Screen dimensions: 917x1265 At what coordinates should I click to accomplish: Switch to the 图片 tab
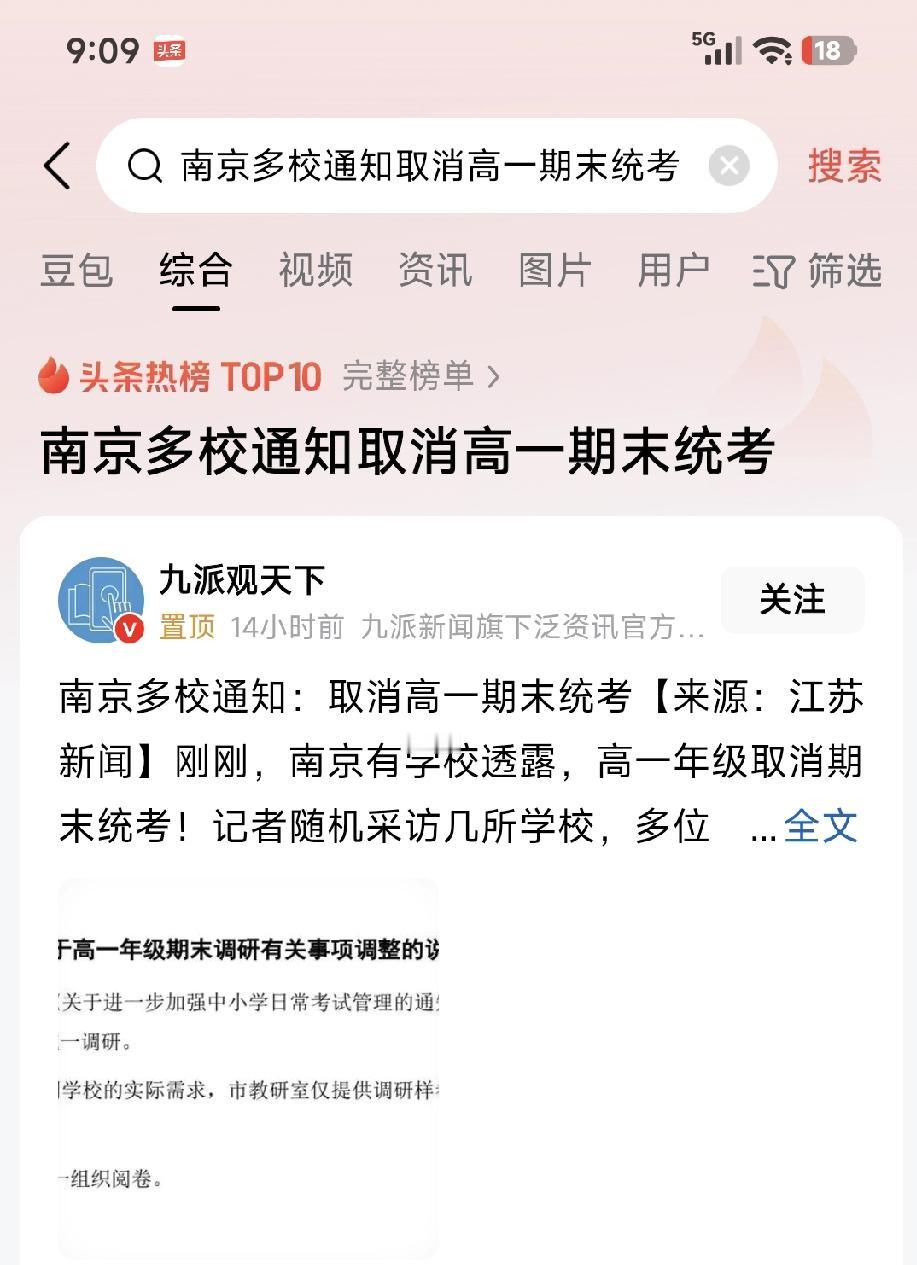pos(555,270)
